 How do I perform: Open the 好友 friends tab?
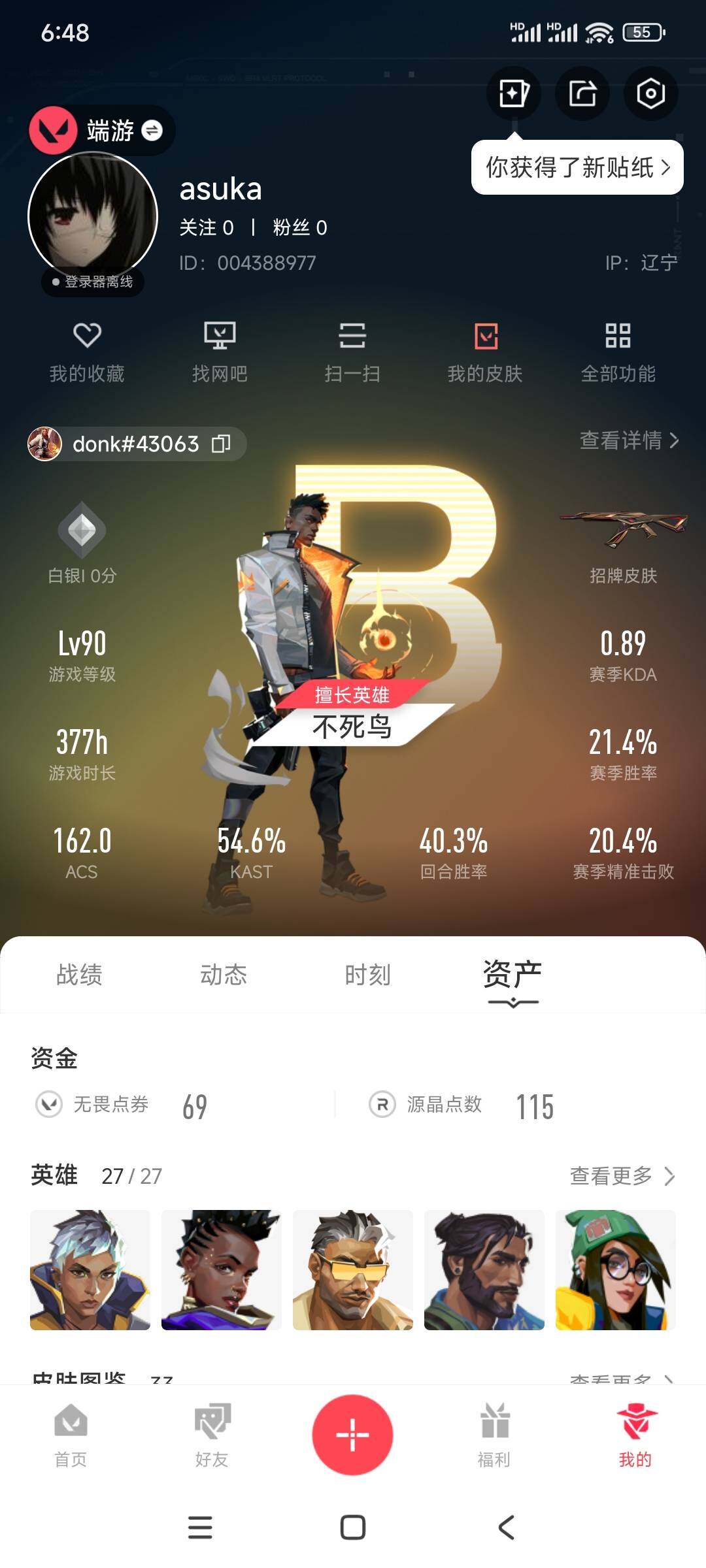(212, 1435)
